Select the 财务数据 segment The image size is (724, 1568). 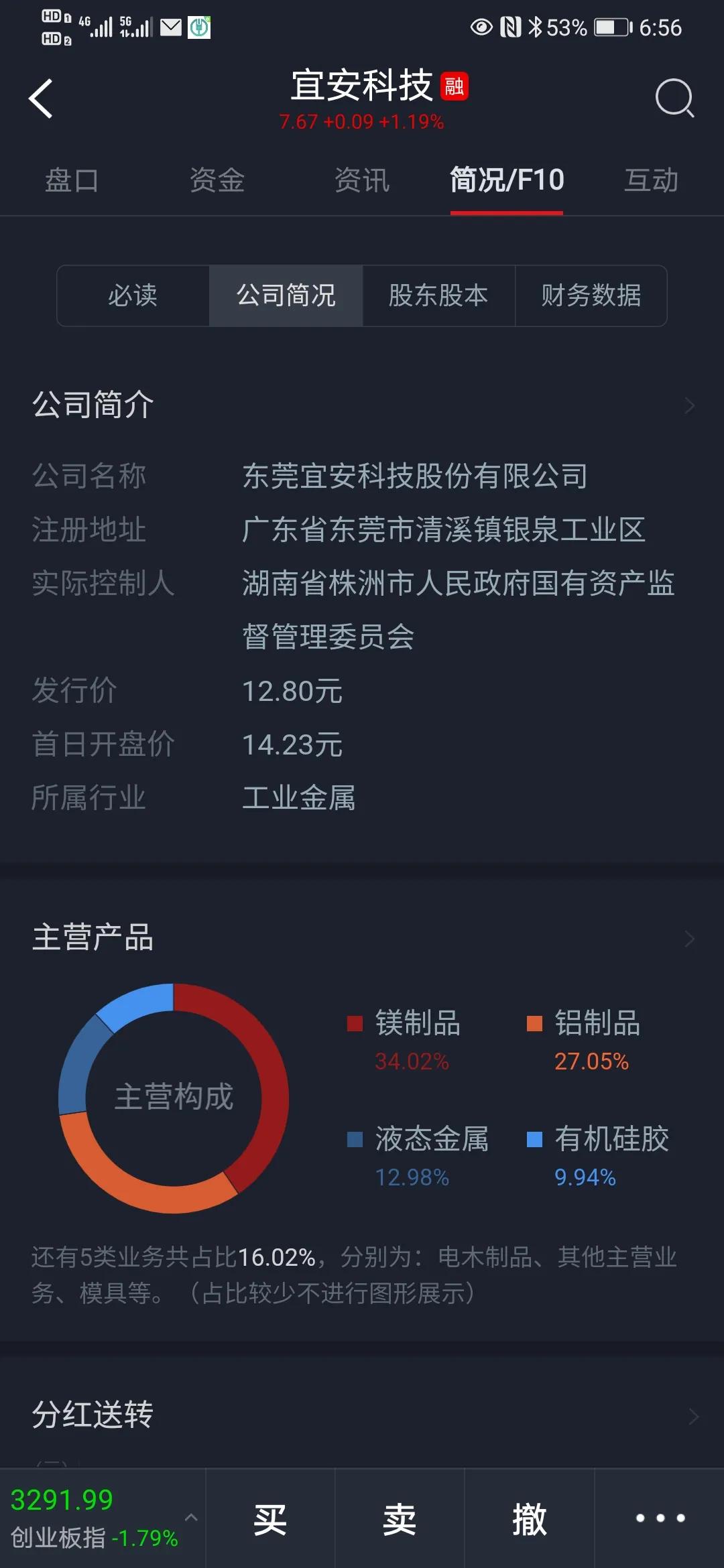point(591,296)
